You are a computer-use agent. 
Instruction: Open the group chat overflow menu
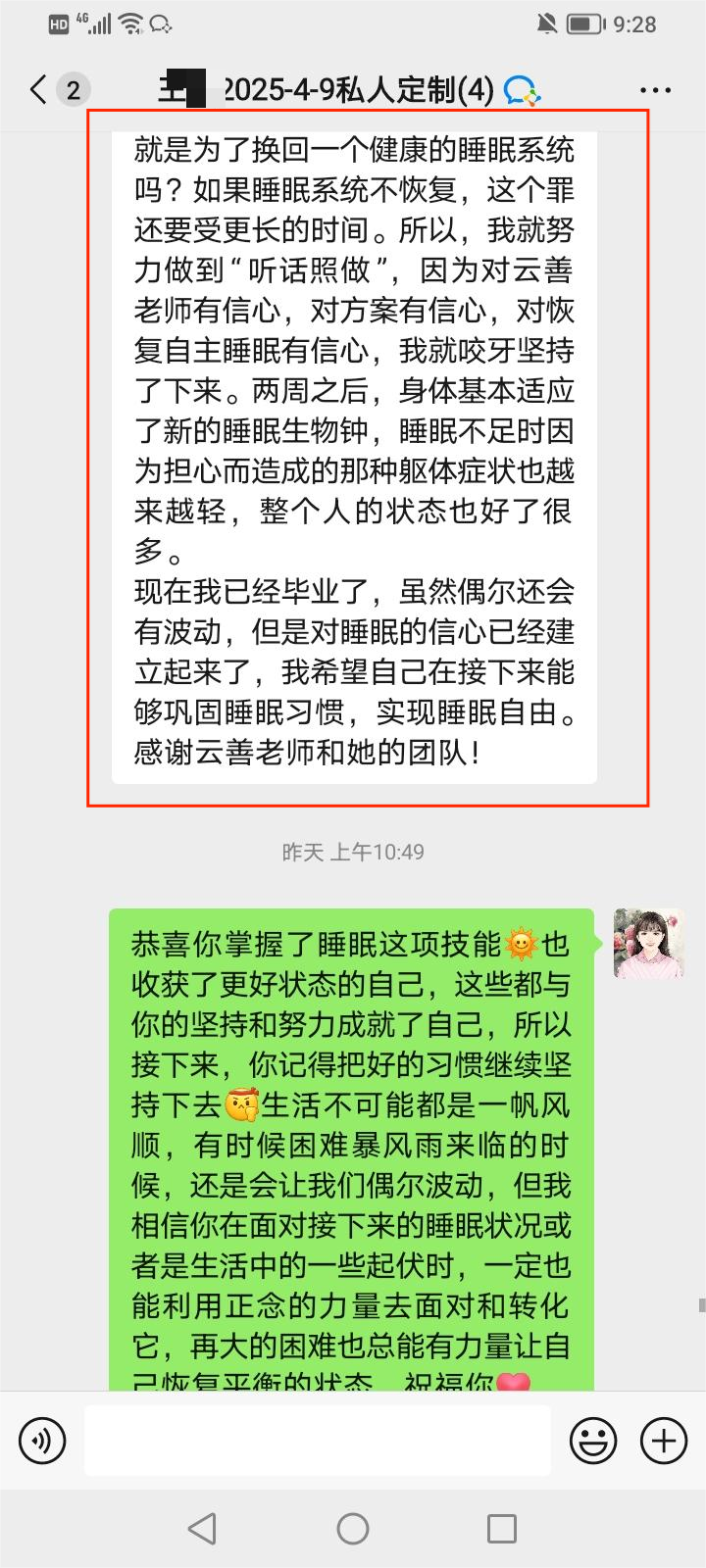pos(655,90)
